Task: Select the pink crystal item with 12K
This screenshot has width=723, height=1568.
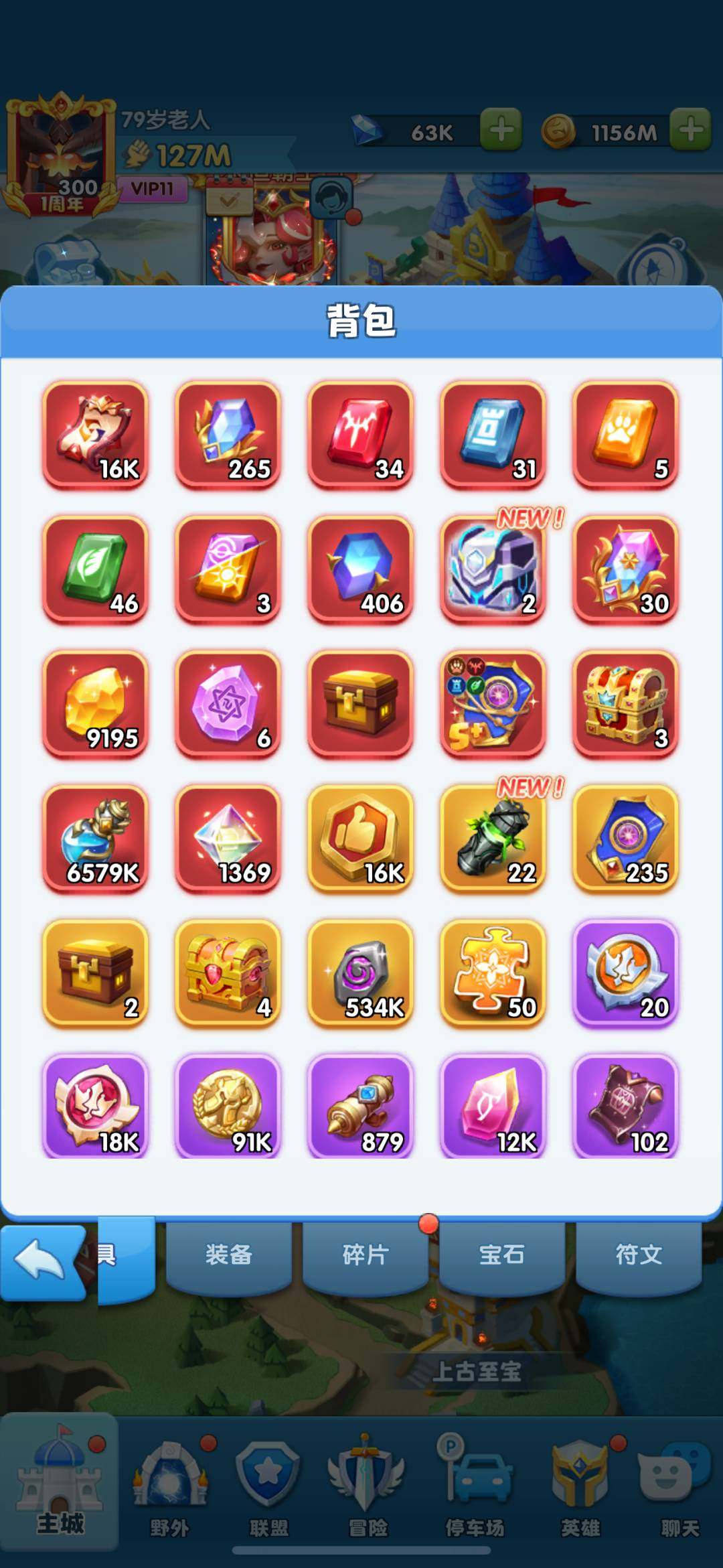Action: [x=493, y=1105]
